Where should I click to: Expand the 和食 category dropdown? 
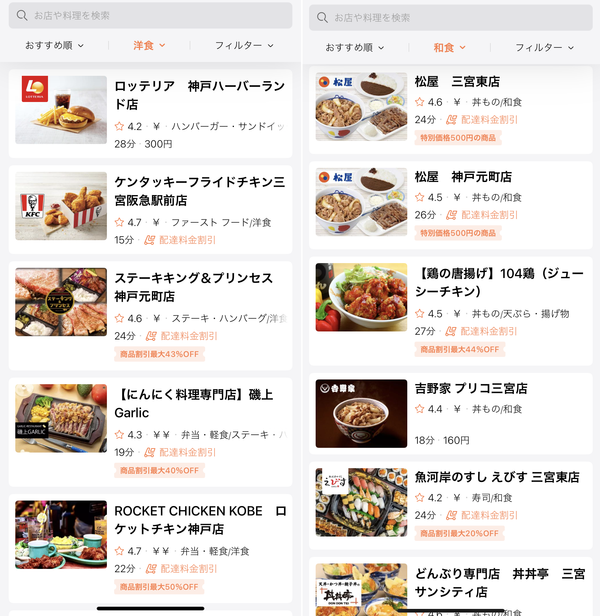pyautogui.click(x=450, y=48)
